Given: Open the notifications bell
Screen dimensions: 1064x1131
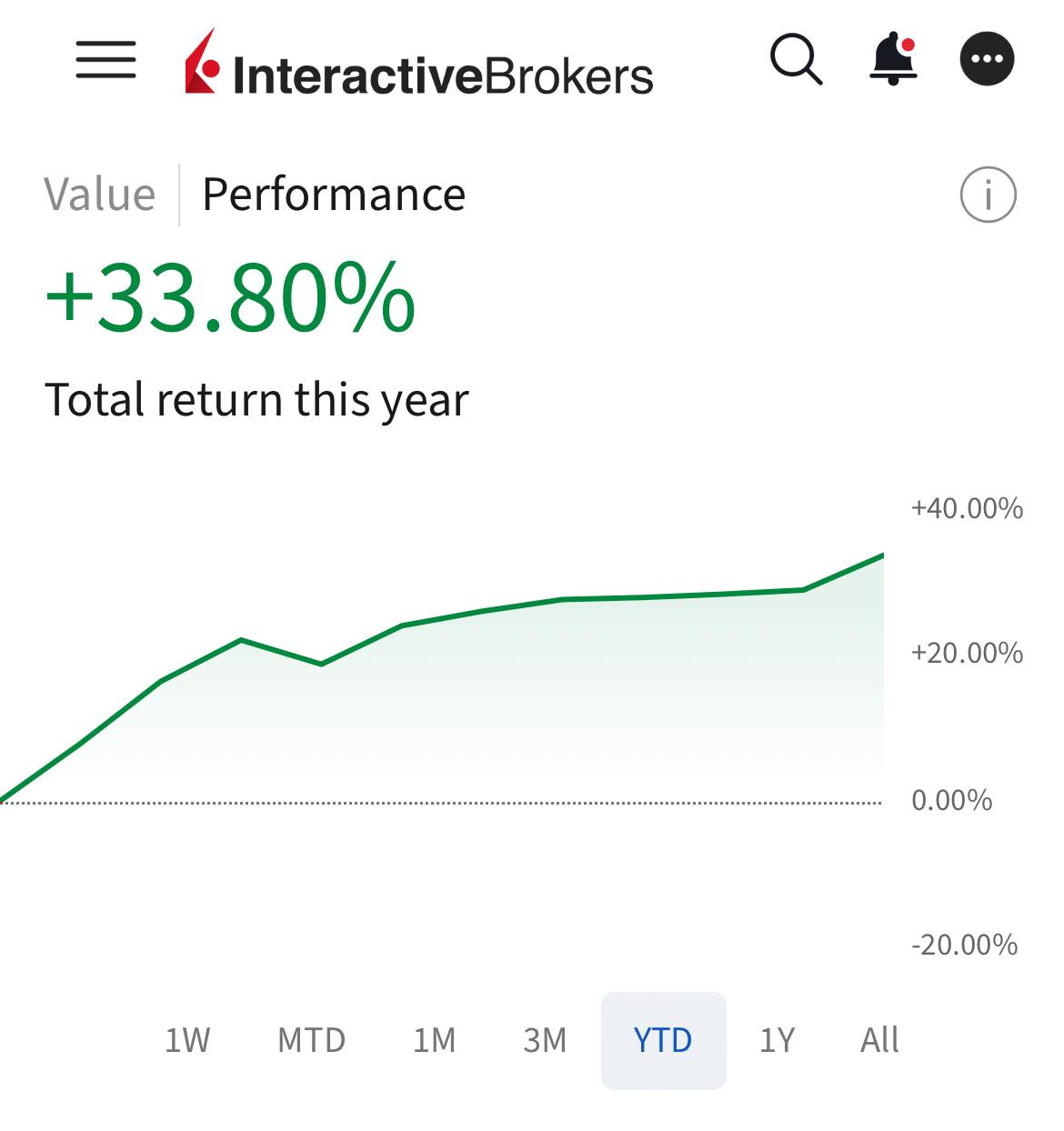Looking at the screenshot, I should 893,60.
